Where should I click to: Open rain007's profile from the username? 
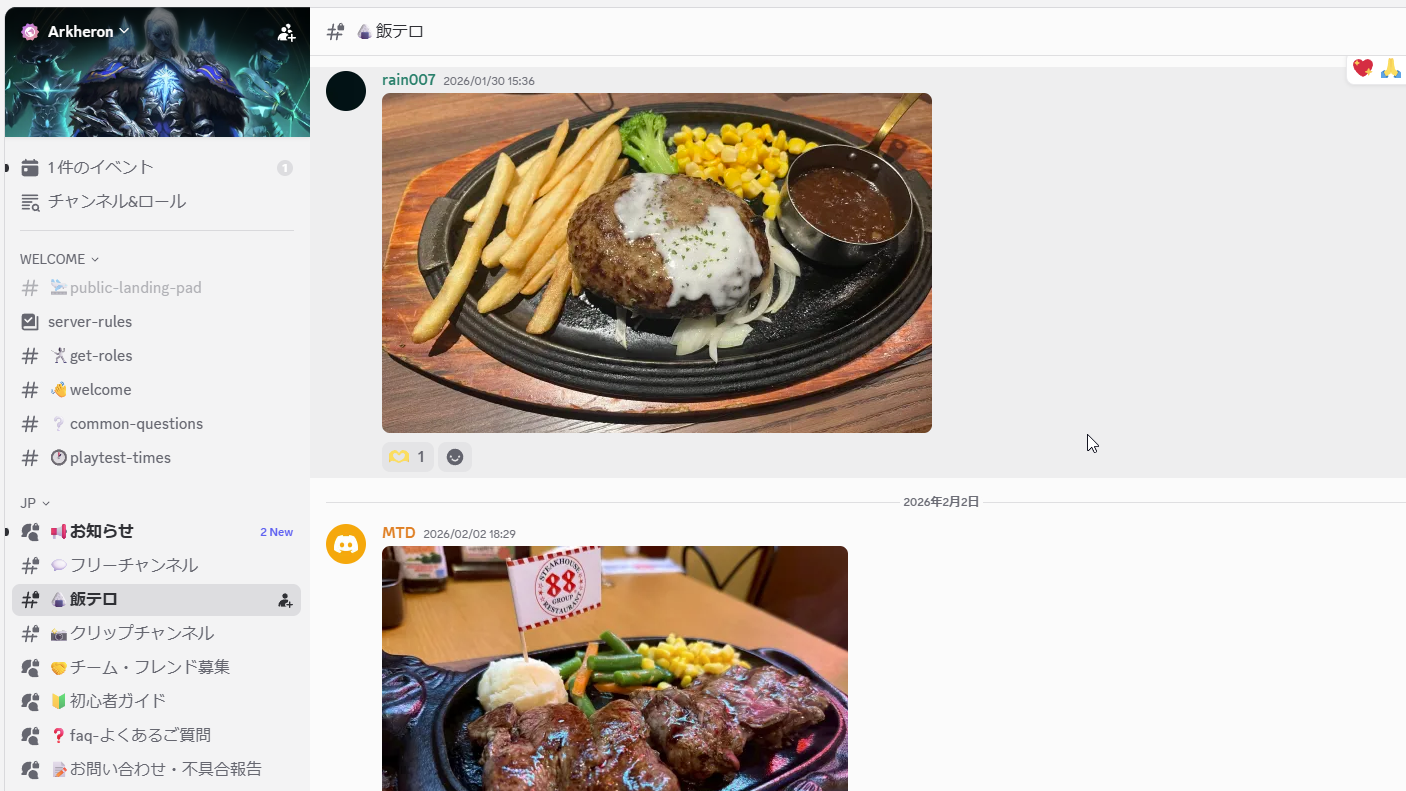point(408,80)
